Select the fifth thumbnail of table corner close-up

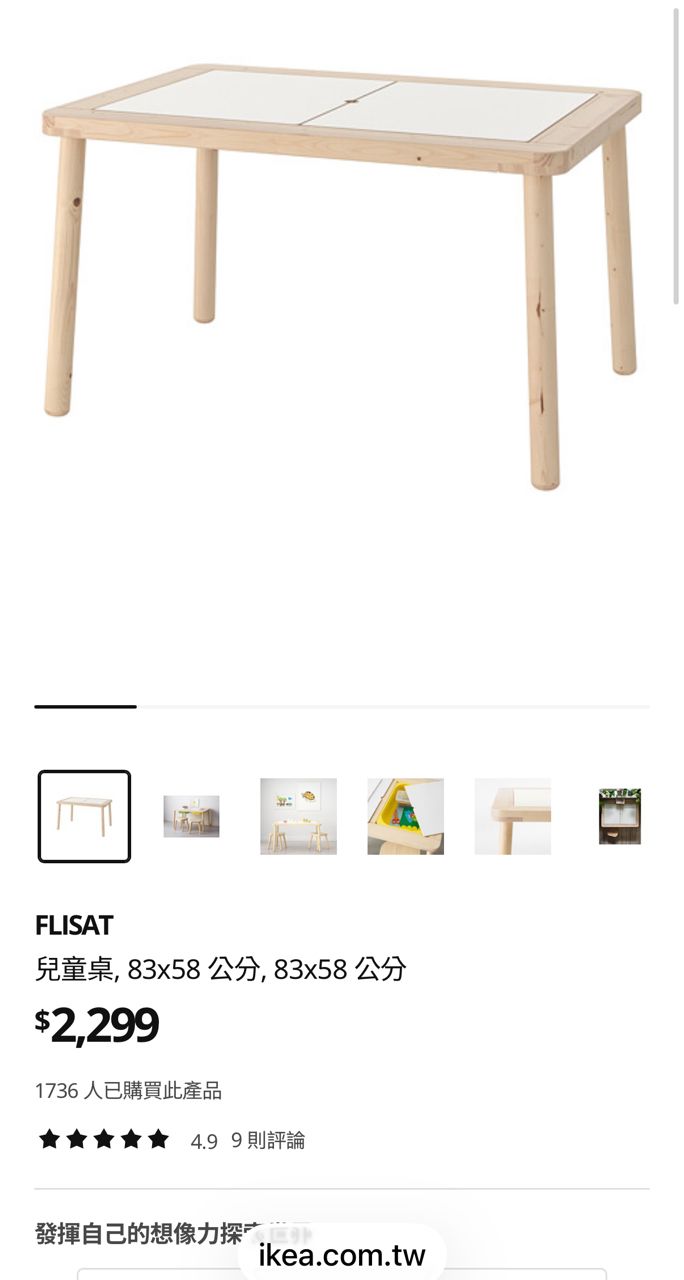pyautogui.click(x=512, y=816)
